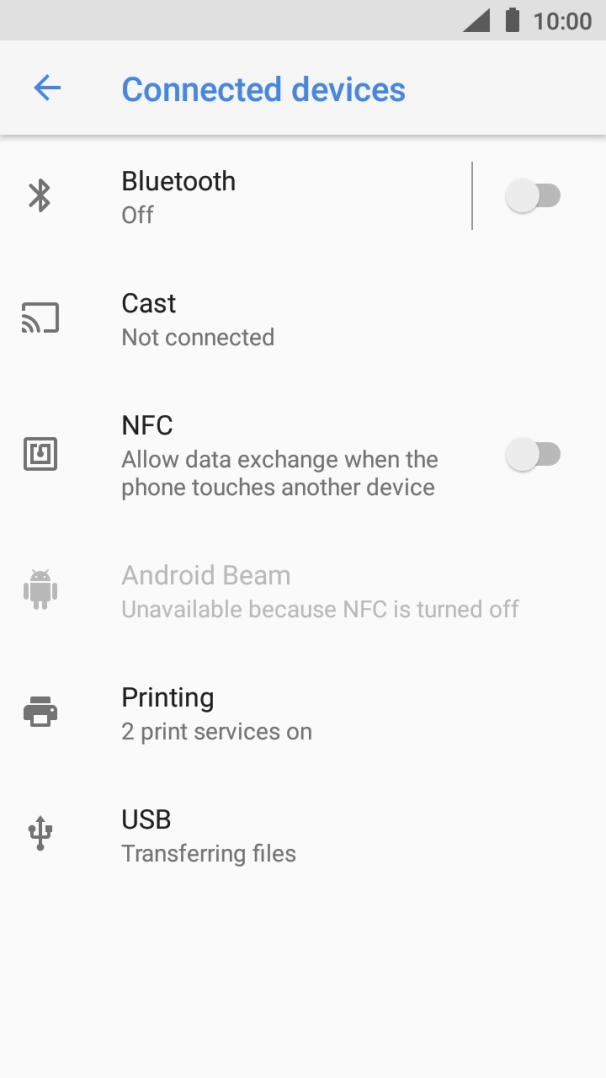Go back using the top-left arrow

[47, 88]
